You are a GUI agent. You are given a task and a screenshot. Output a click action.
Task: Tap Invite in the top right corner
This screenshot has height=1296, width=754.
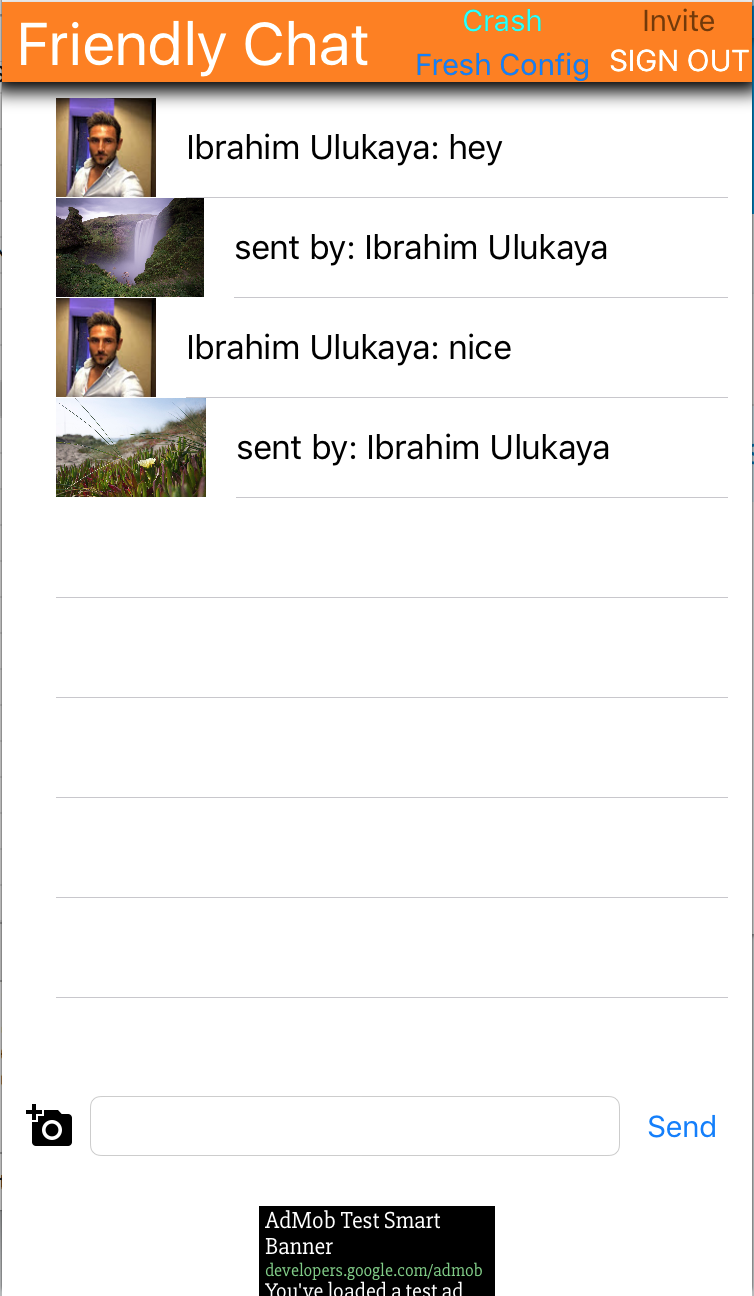679,21
